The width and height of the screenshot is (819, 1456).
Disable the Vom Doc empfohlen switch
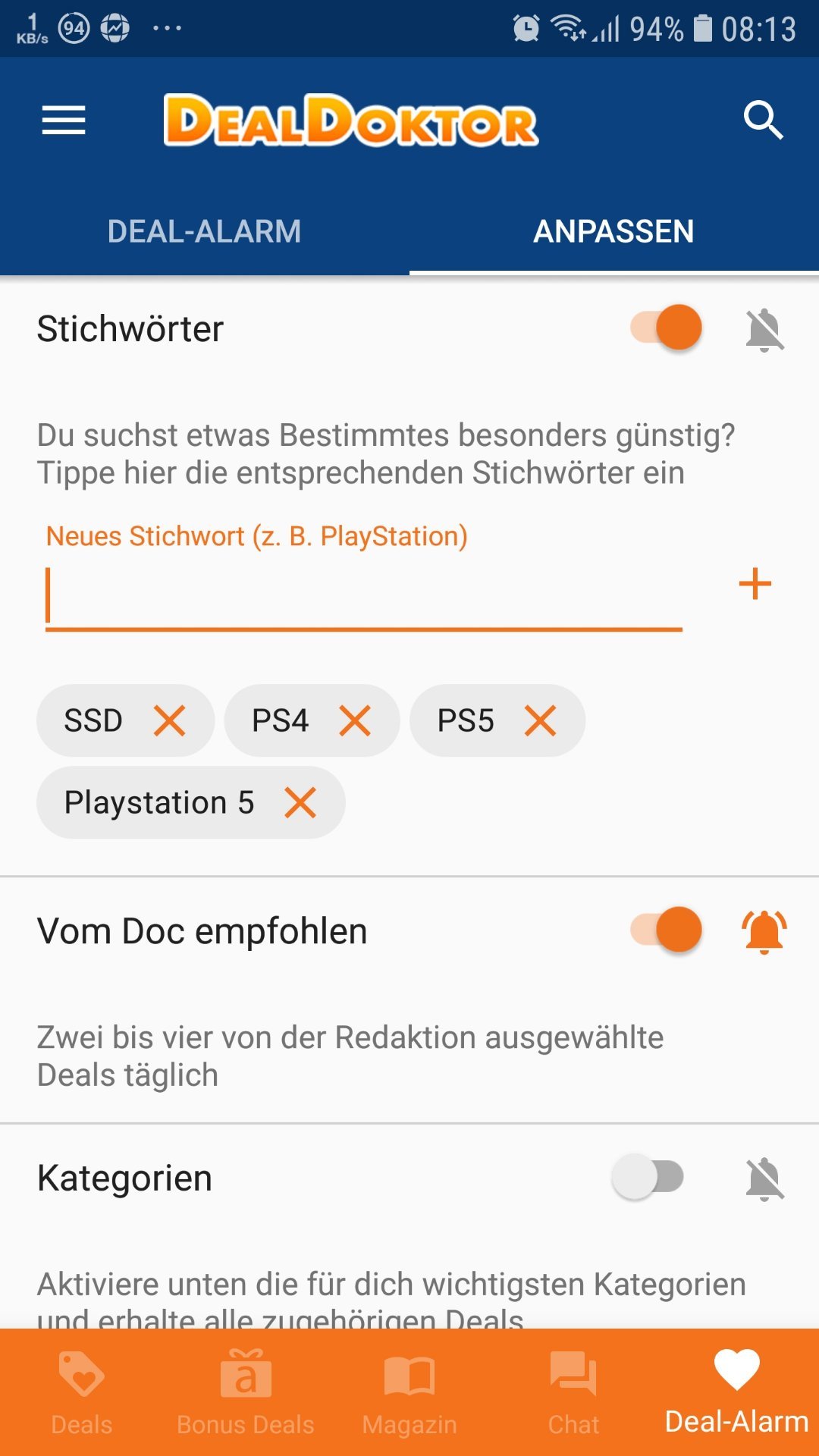[x=667, y=930]
